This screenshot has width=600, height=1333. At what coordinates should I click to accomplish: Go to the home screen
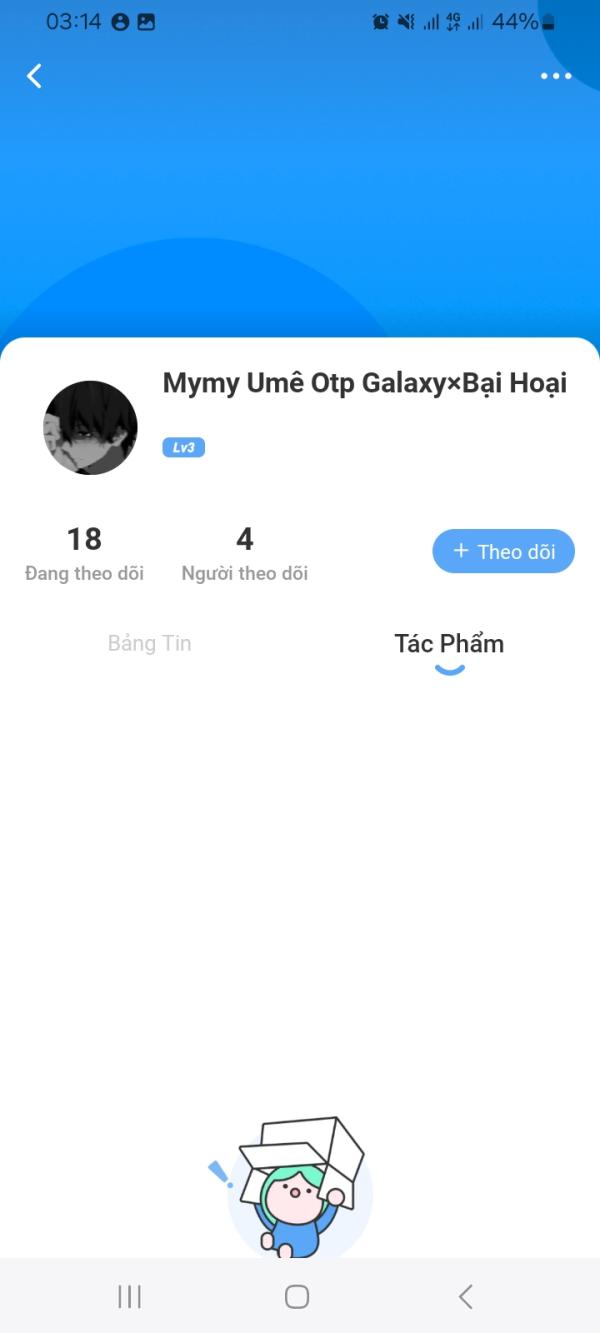tap(297, 1297)
